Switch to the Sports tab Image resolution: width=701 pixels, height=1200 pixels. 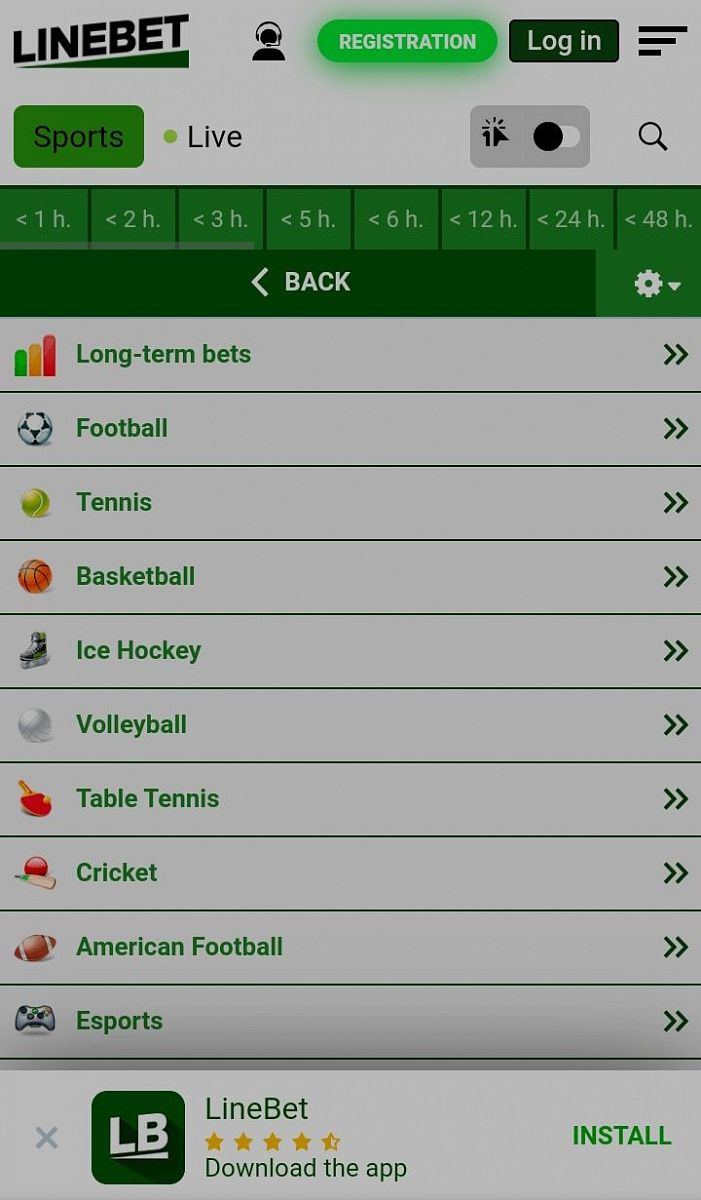pos(79,137)
